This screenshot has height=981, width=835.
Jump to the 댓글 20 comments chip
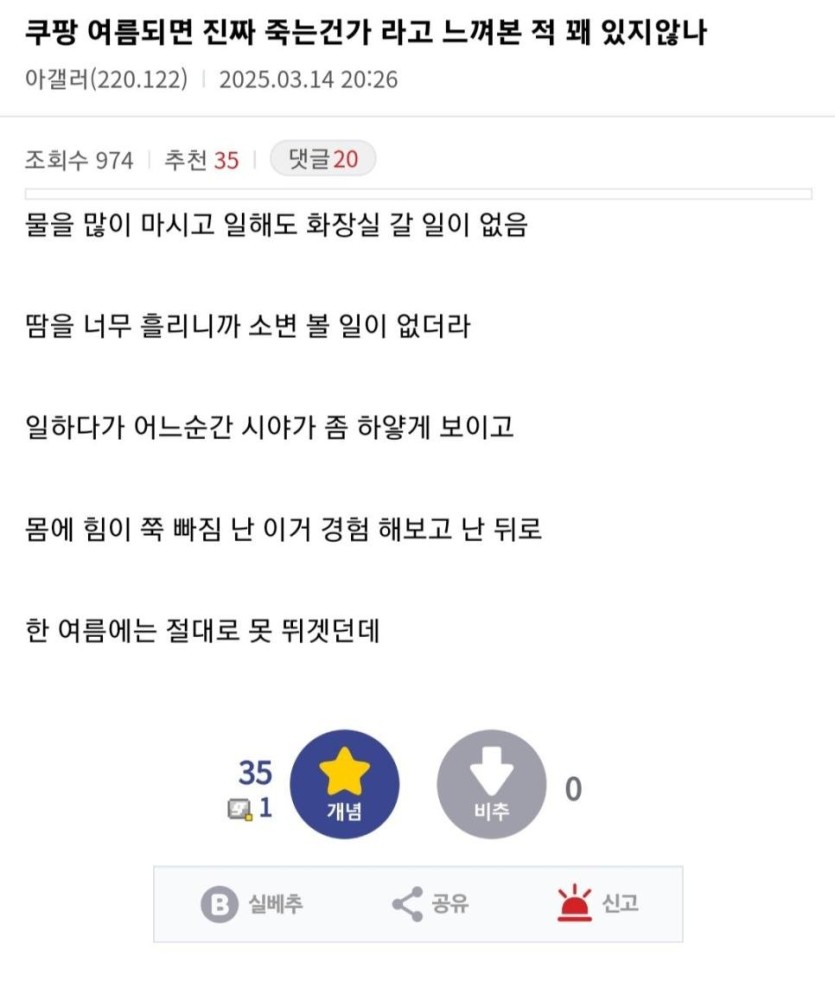point(323,160)
